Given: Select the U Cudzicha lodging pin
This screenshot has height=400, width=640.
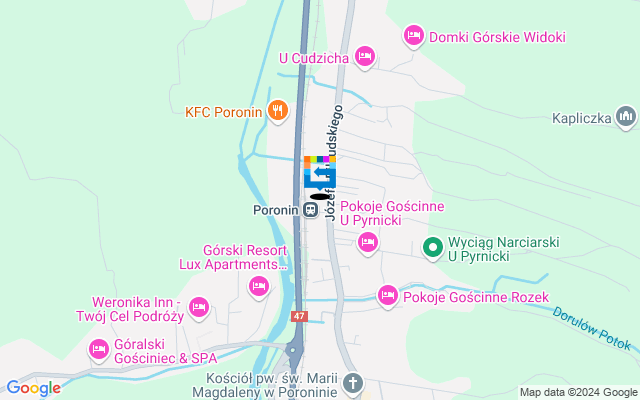Looking at the screenshot, I should [364, 57].
